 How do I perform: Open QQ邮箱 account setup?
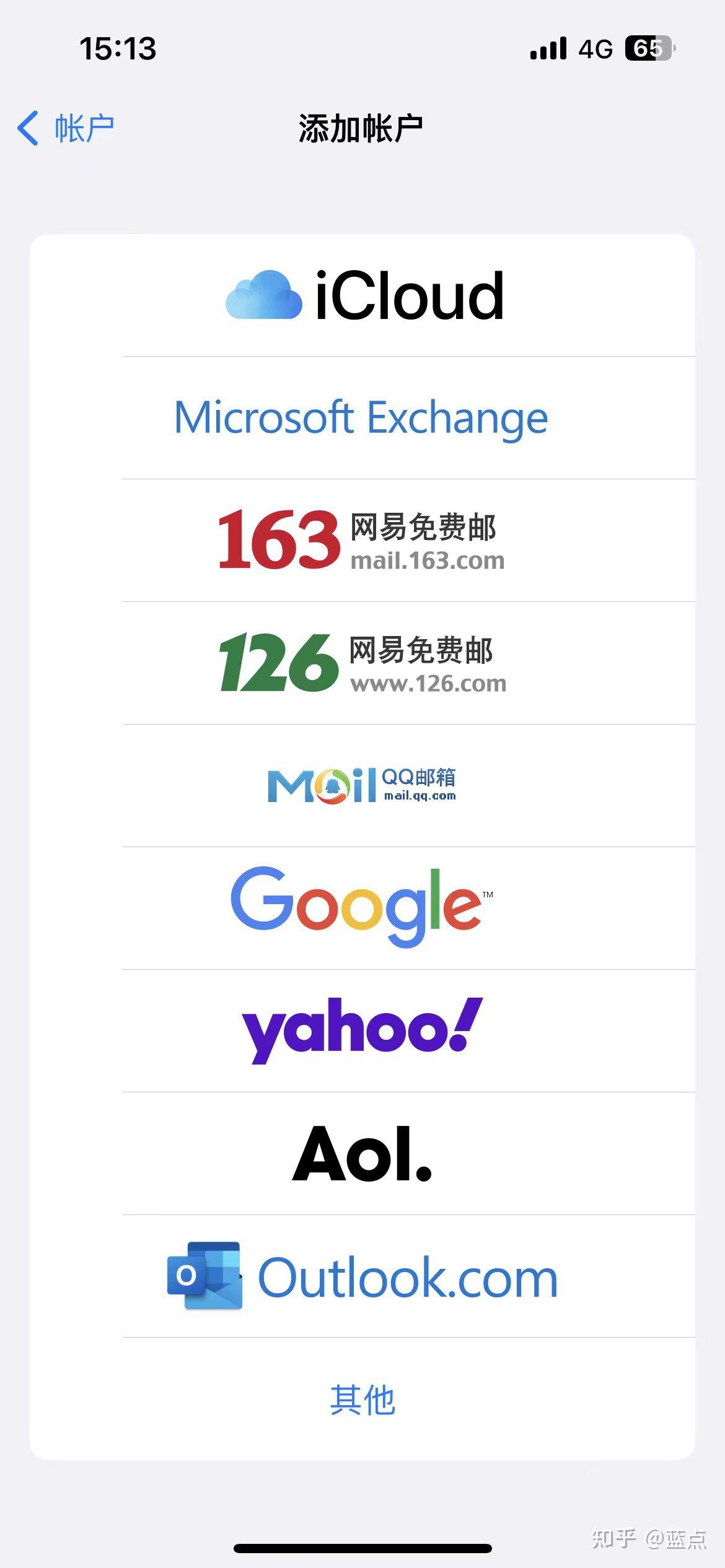(362, 785)
